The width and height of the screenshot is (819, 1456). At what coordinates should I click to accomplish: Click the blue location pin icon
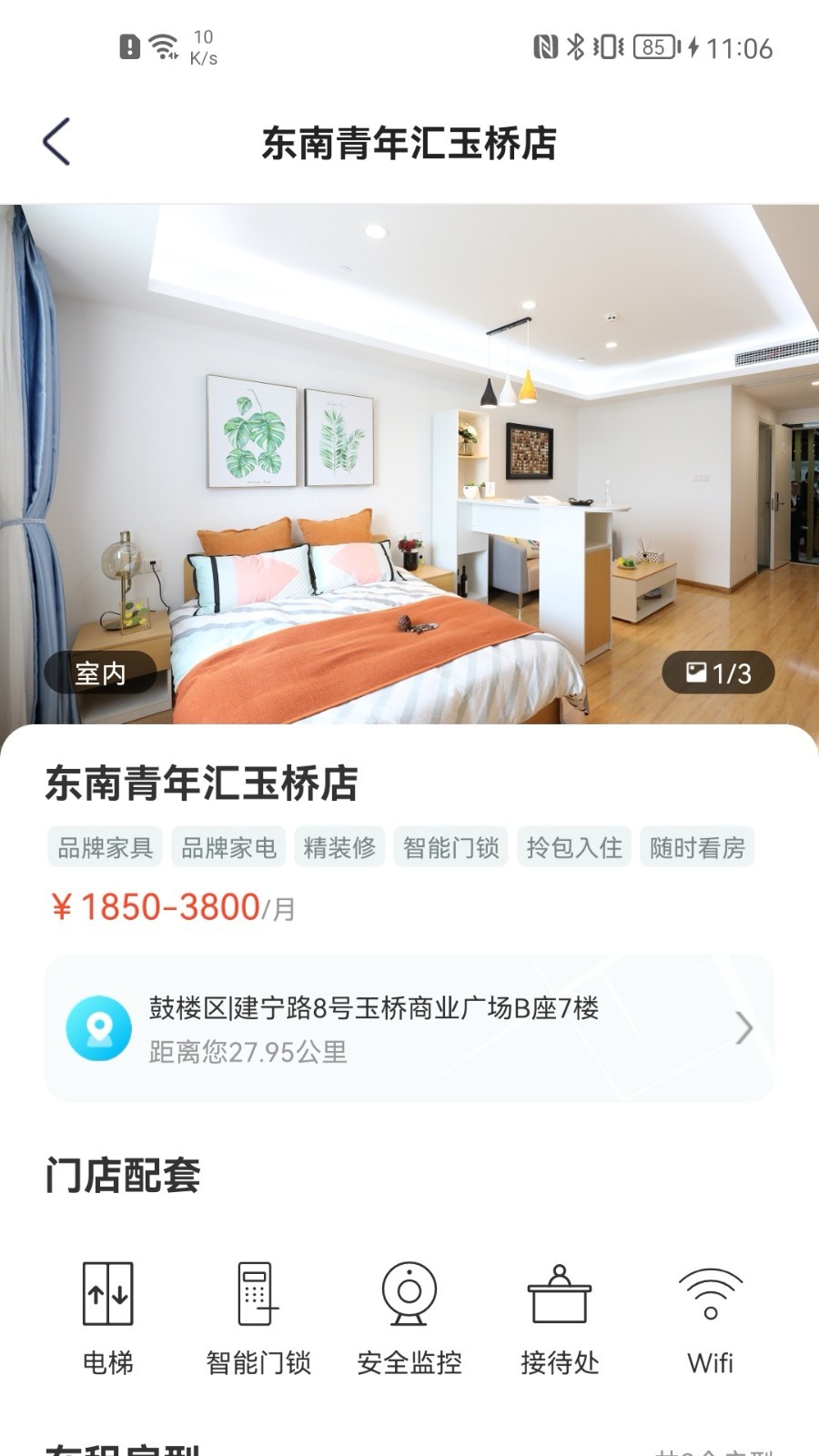[x=99, y=1026]
